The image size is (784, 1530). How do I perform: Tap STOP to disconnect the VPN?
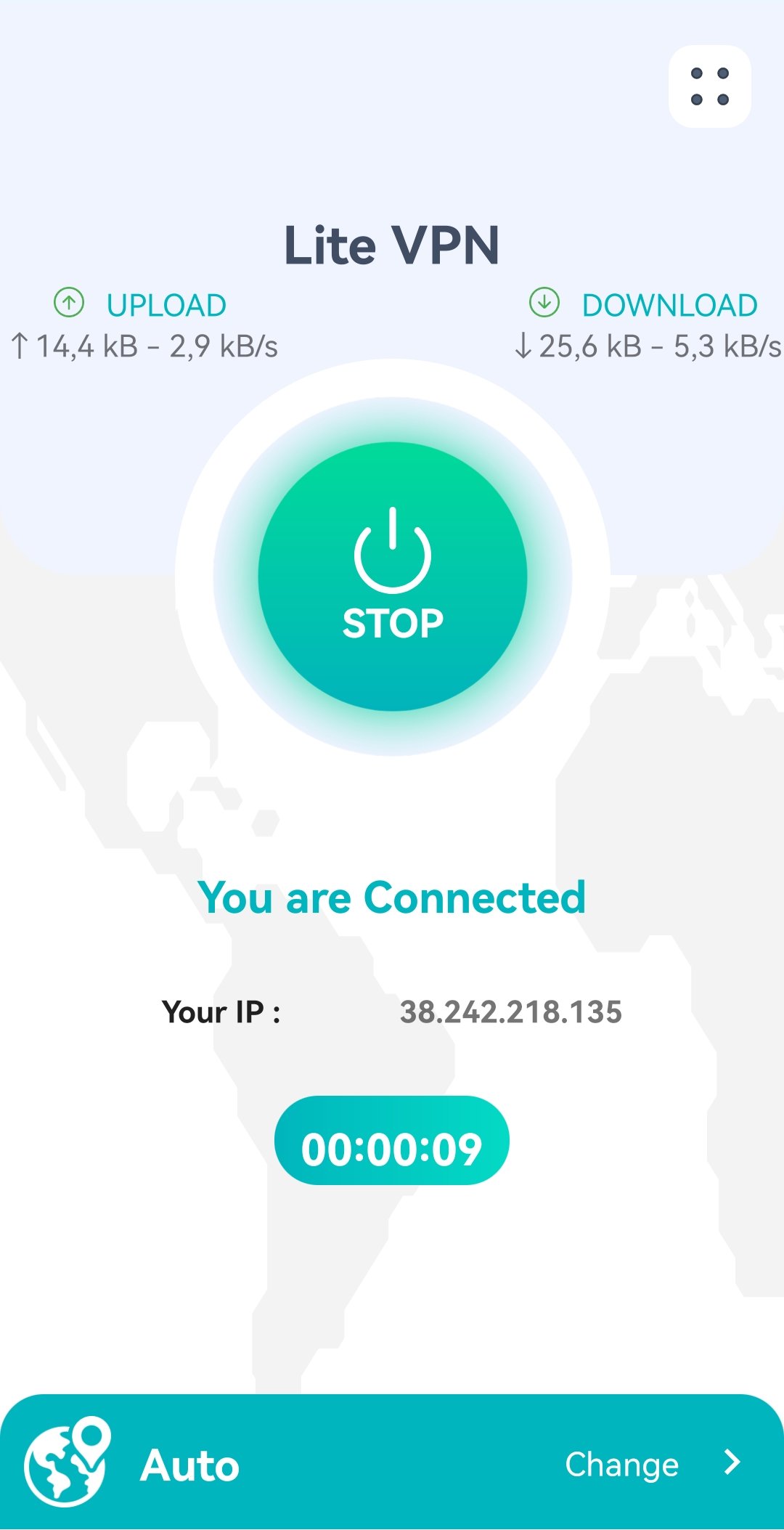point(393,576)
